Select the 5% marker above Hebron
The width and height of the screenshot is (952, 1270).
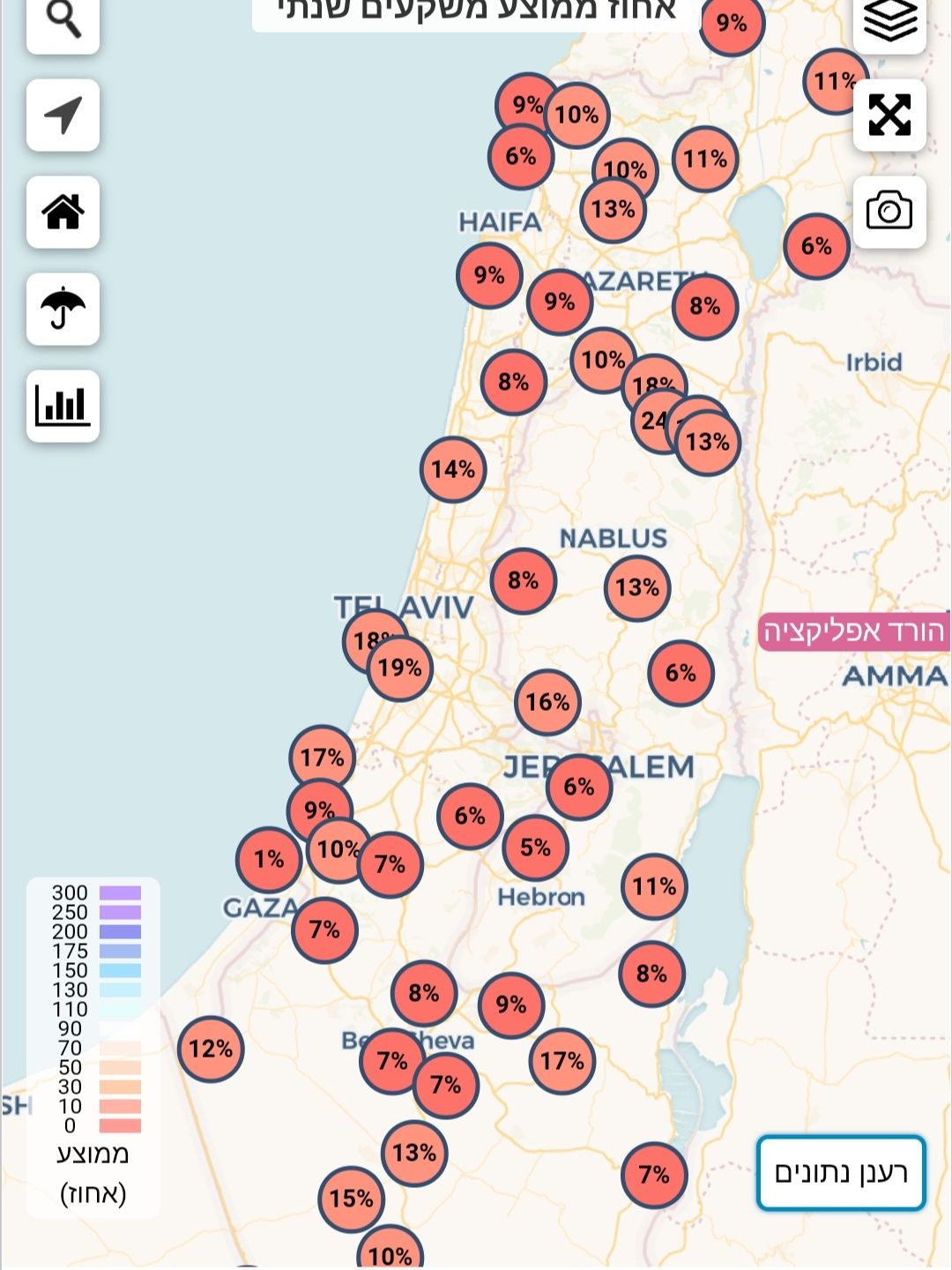(535, 848)
